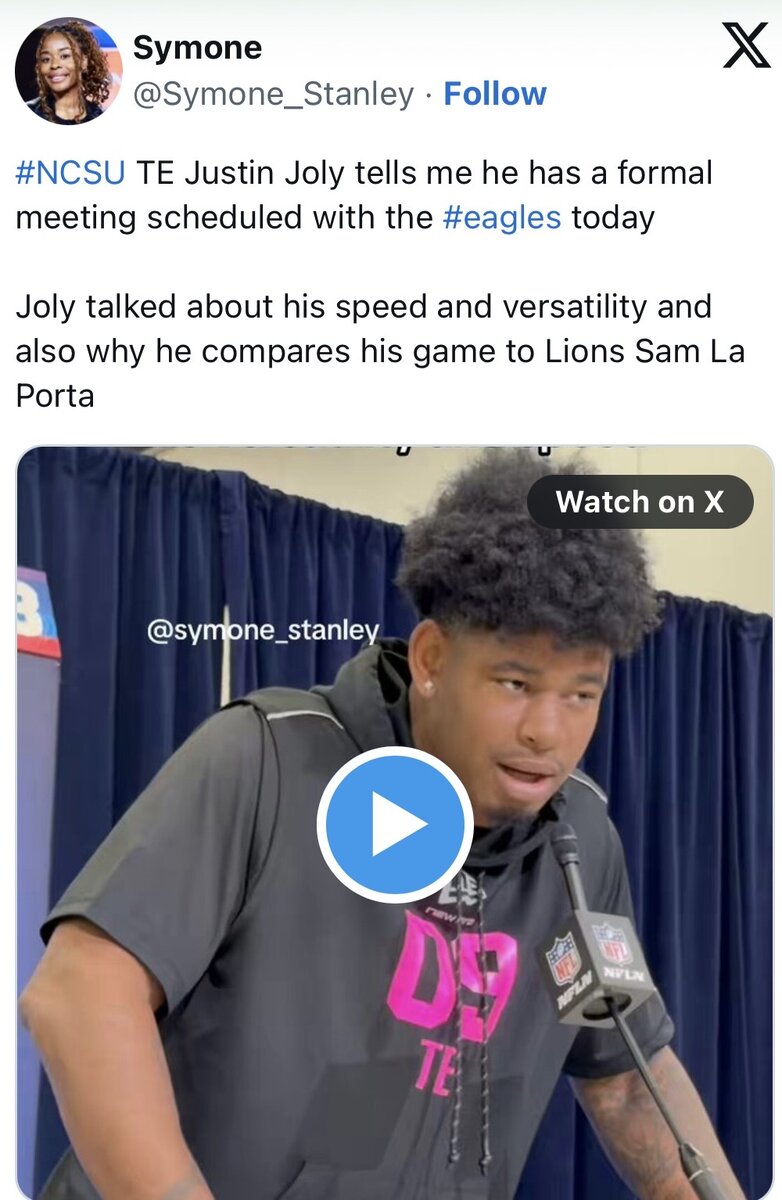The width and height of the screenshot is (782, 1200).
Task: Open the @Symone_Stanley handle
Action: click(x=273, y=94)
